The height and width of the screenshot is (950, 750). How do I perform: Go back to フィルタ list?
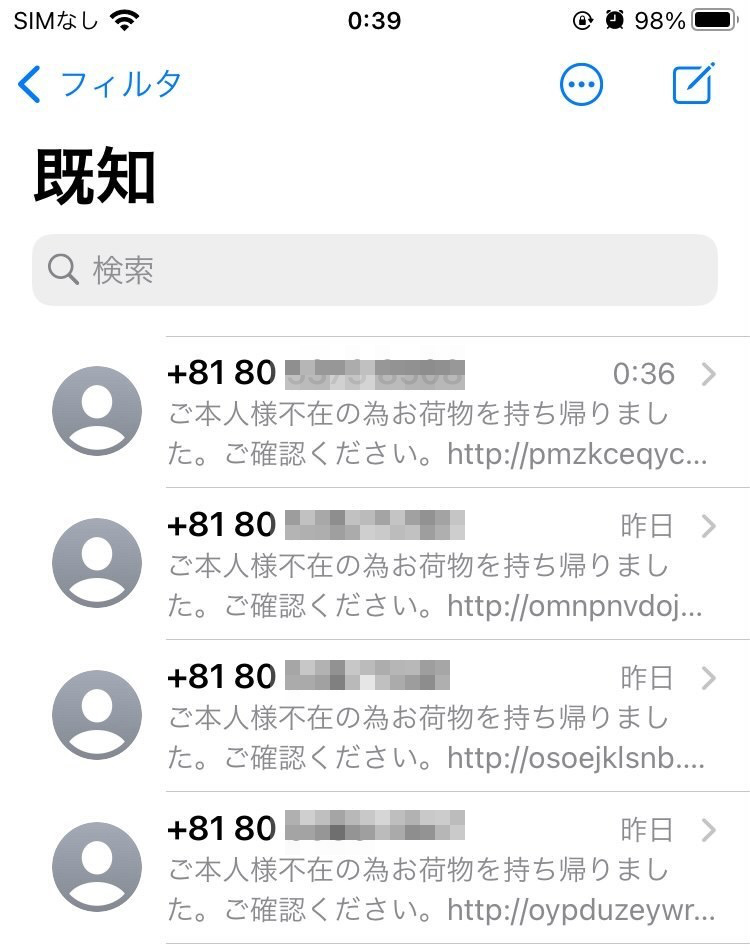pyautogui.click(x=98, y=85)
